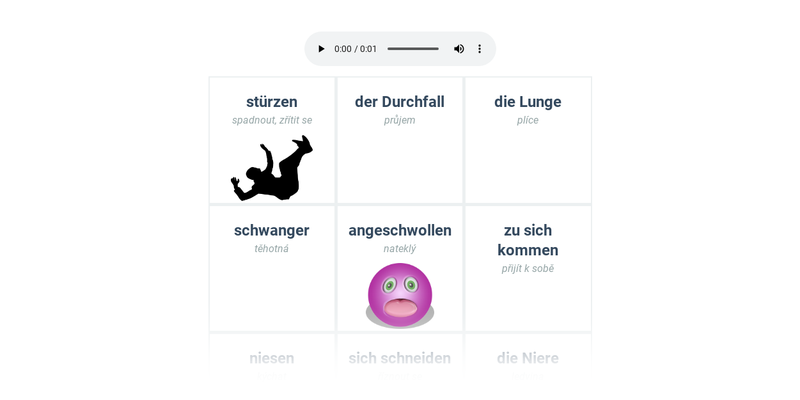800x400 pixels.
Task: Choose the 'schwanger' card
Action: [x=272, y=268]
